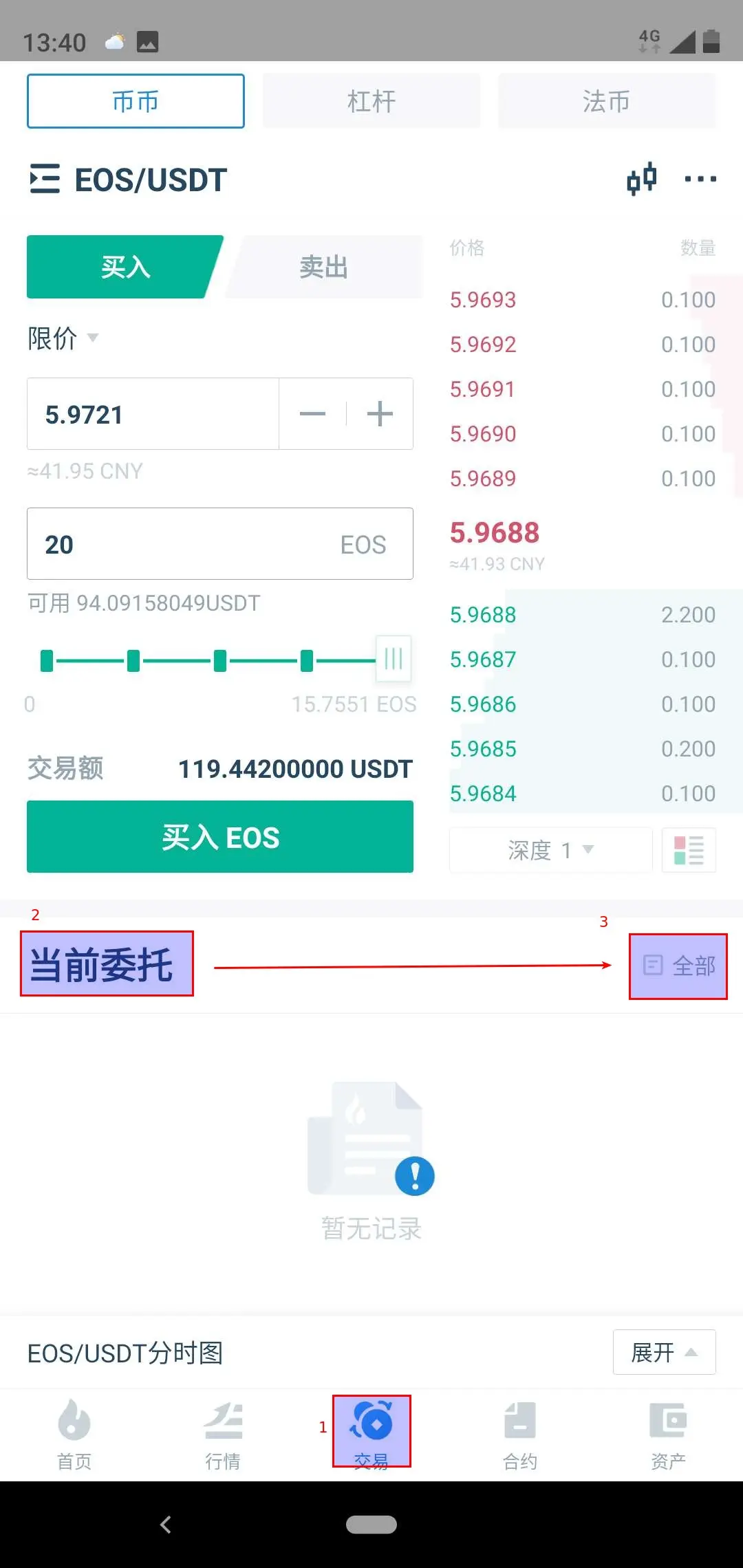Go to the 首页 home tab
Image resolution: width=743 pixels, height=1568 pixels.
[x=74, y=1434]
